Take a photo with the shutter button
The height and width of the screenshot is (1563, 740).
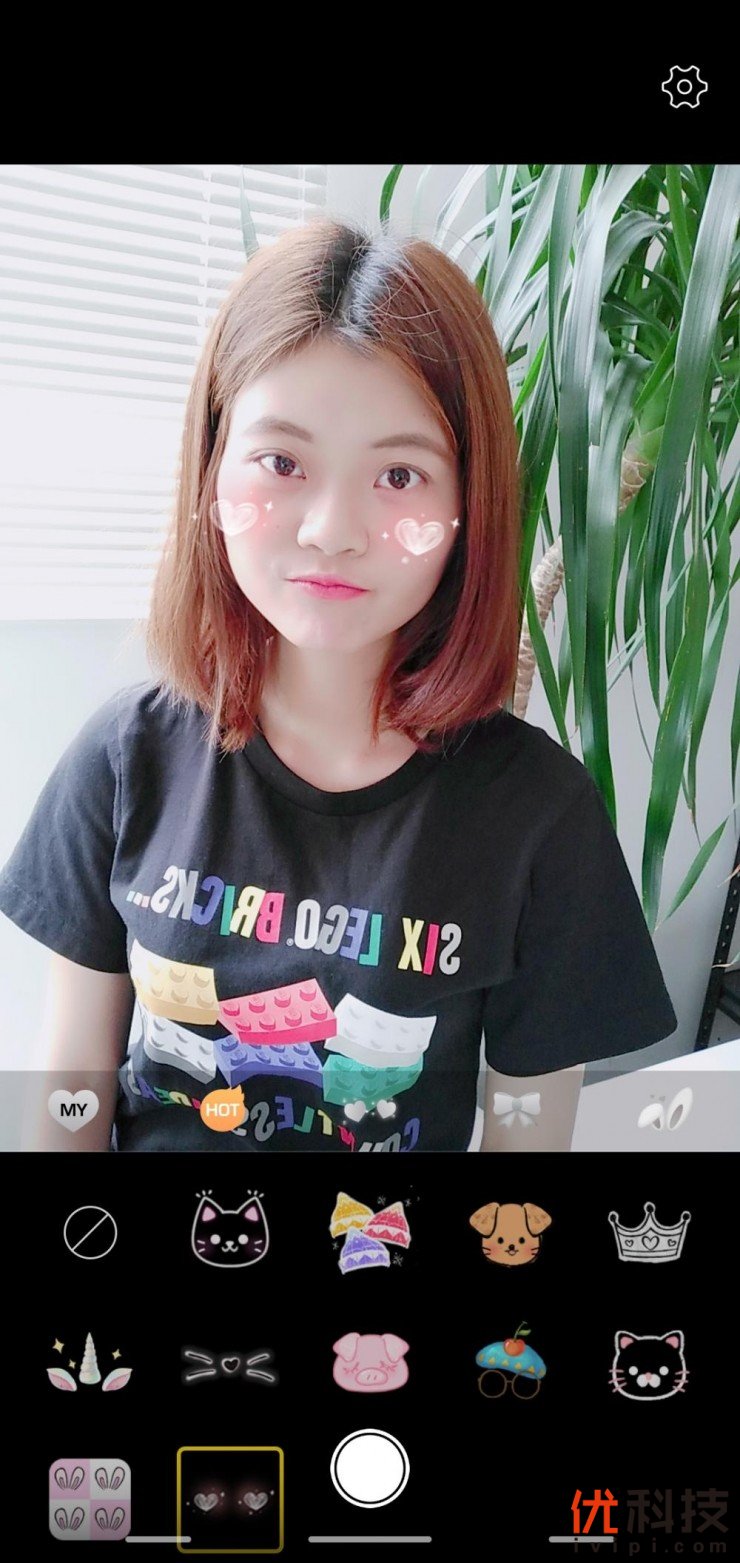[x=370, y=1468]
